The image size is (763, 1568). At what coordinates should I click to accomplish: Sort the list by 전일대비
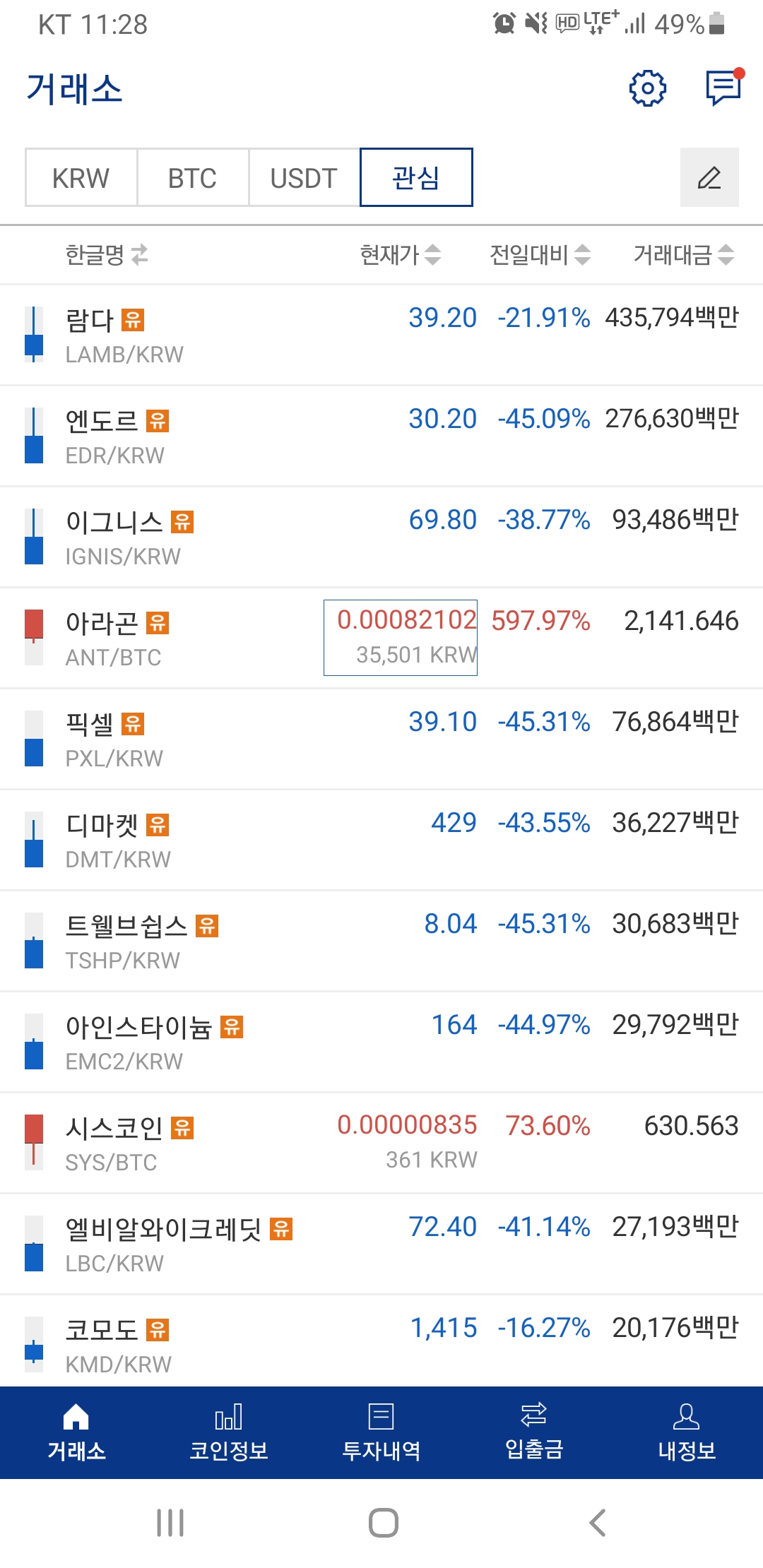point(540,254)
